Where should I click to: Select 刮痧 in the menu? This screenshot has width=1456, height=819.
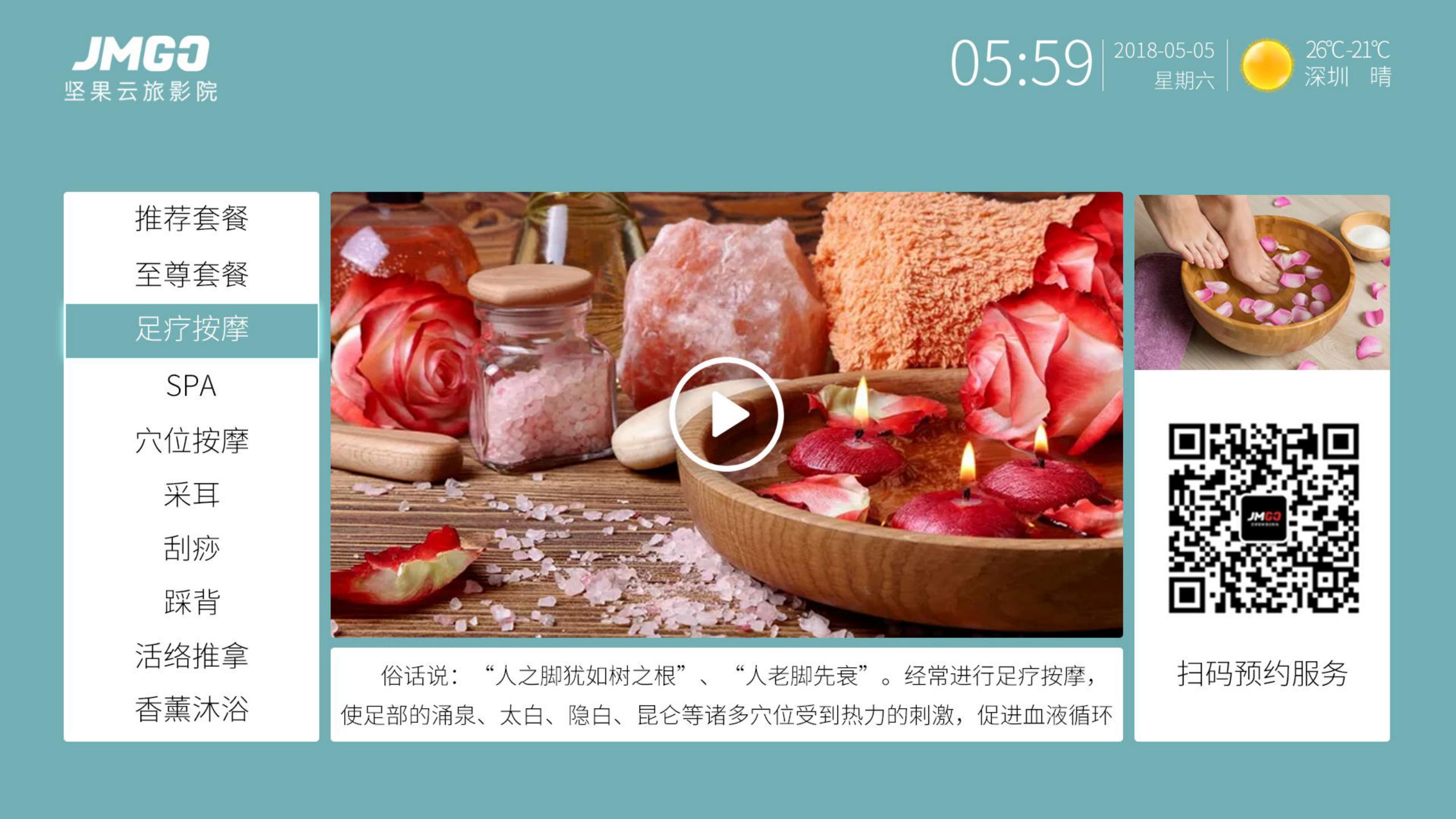[x=192, y=549]
